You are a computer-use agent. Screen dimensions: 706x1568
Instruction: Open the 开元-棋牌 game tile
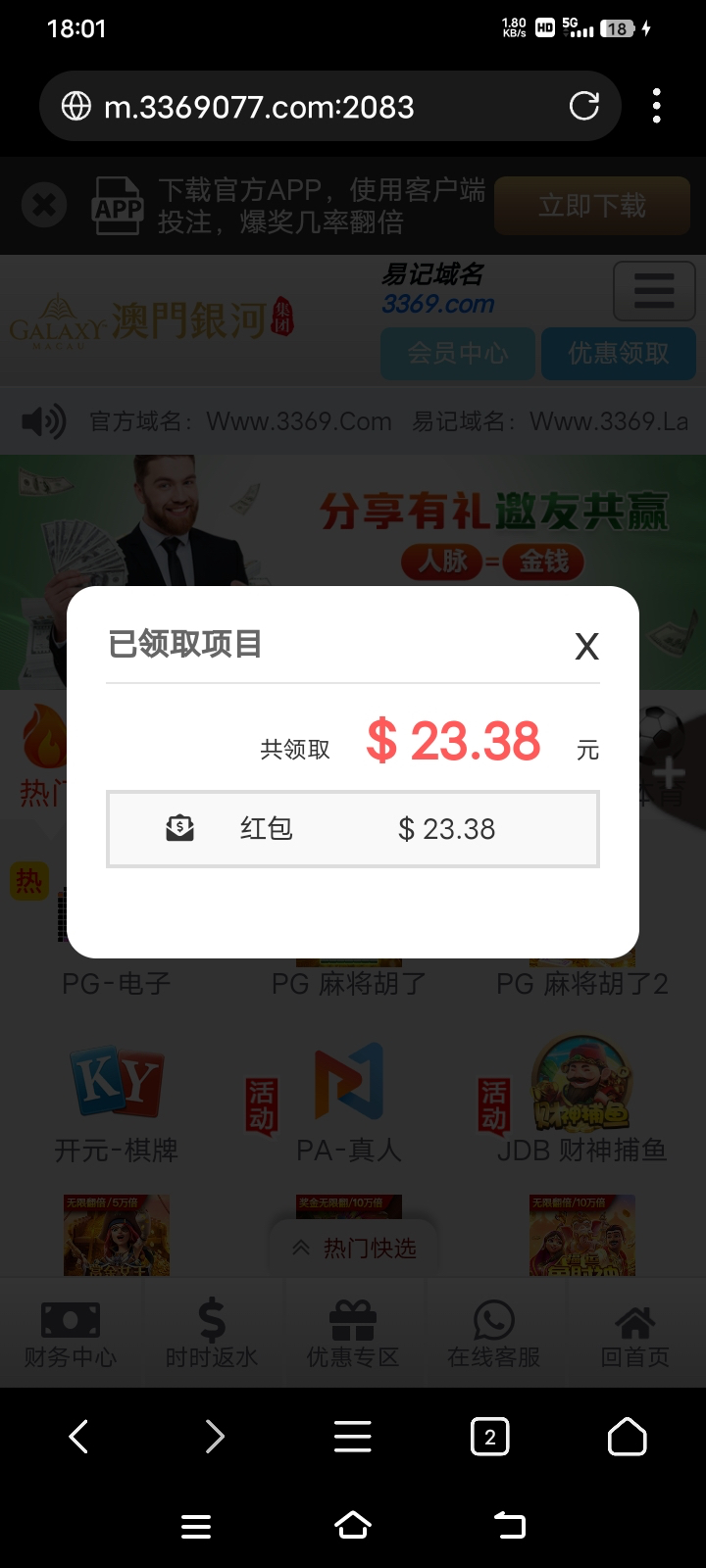[x=117, y=1102]
